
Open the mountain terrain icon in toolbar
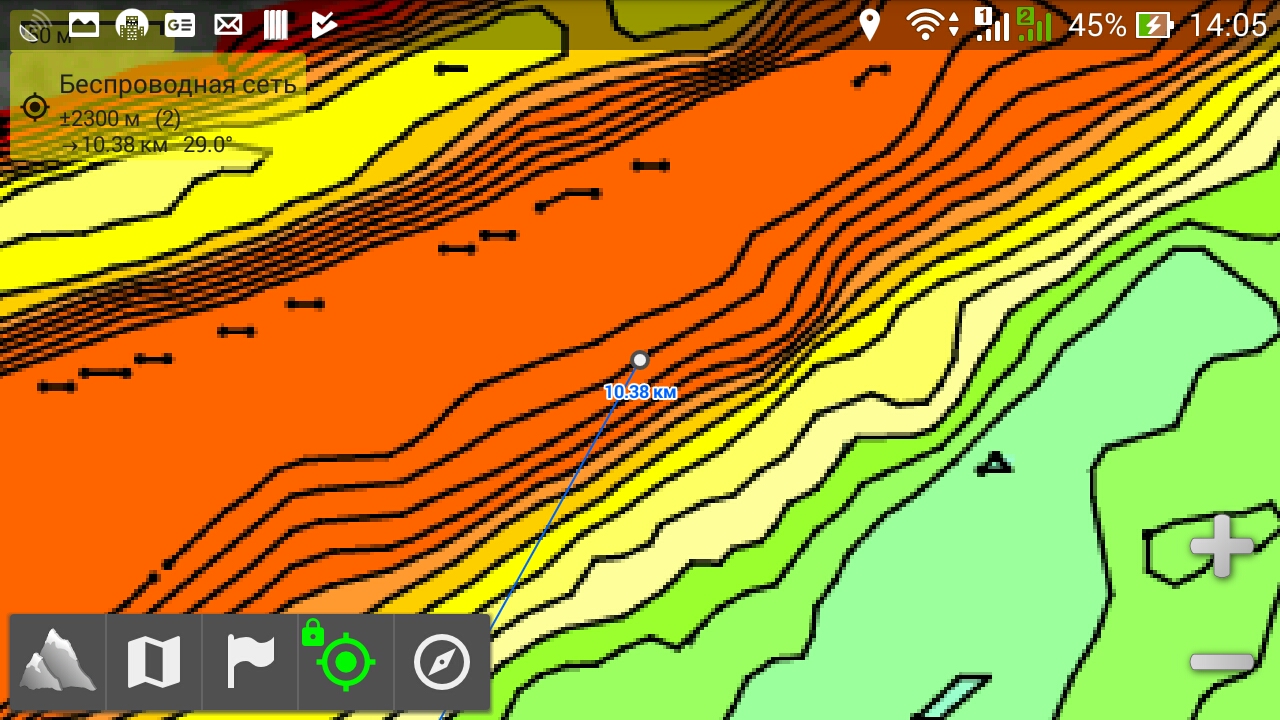58,662
